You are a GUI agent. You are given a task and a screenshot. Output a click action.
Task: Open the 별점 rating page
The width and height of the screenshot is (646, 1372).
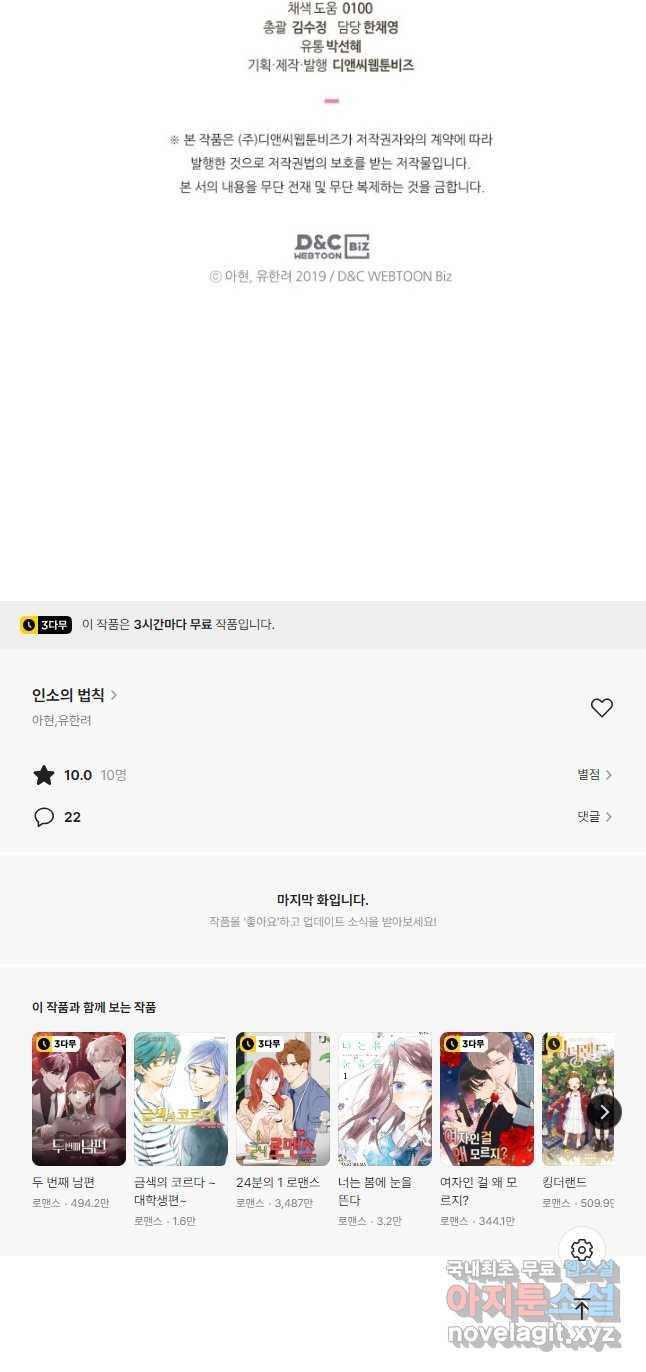595,775
